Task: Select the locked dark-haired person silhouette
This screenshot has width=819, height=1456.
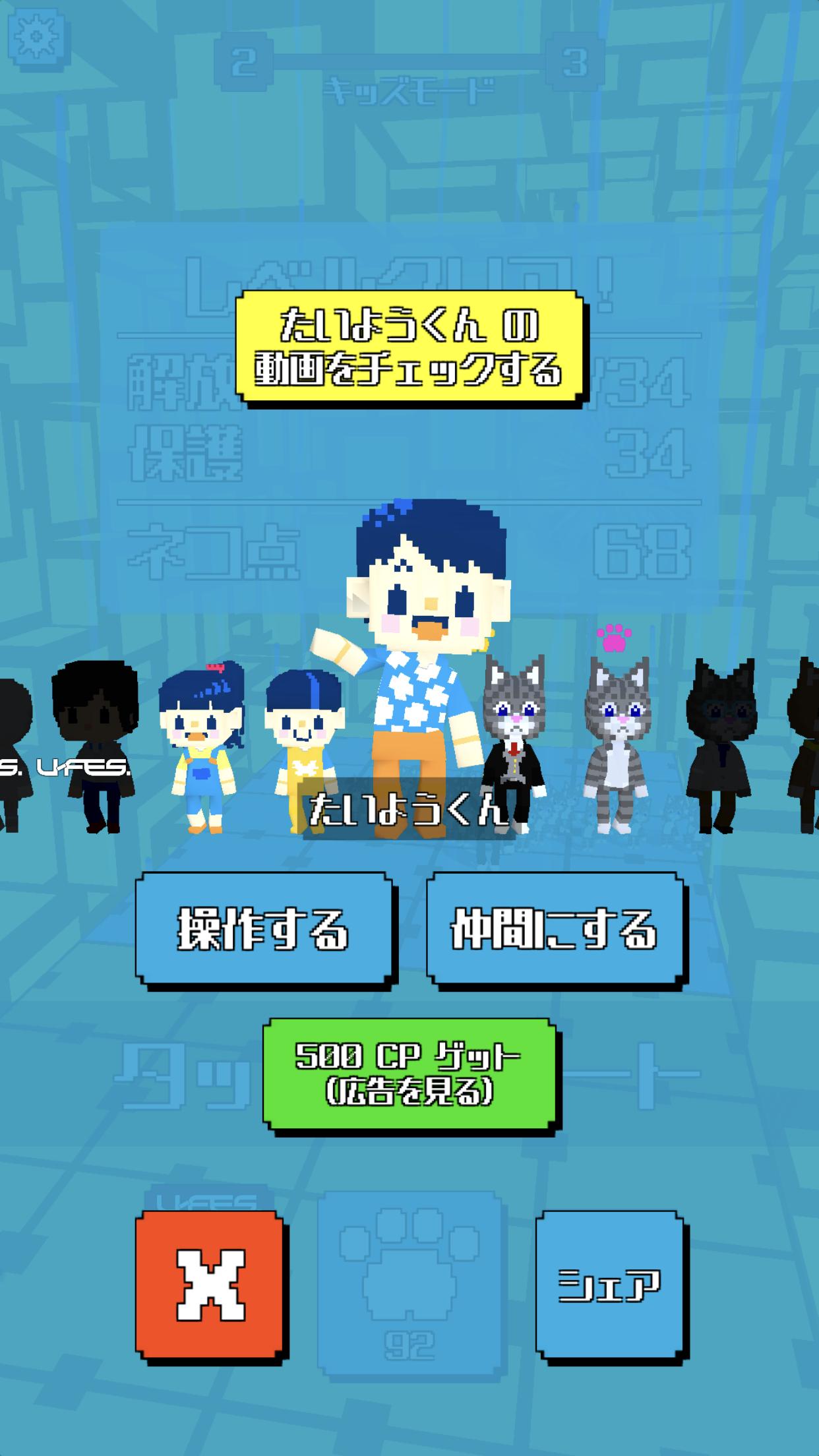Action: point(97,745)
